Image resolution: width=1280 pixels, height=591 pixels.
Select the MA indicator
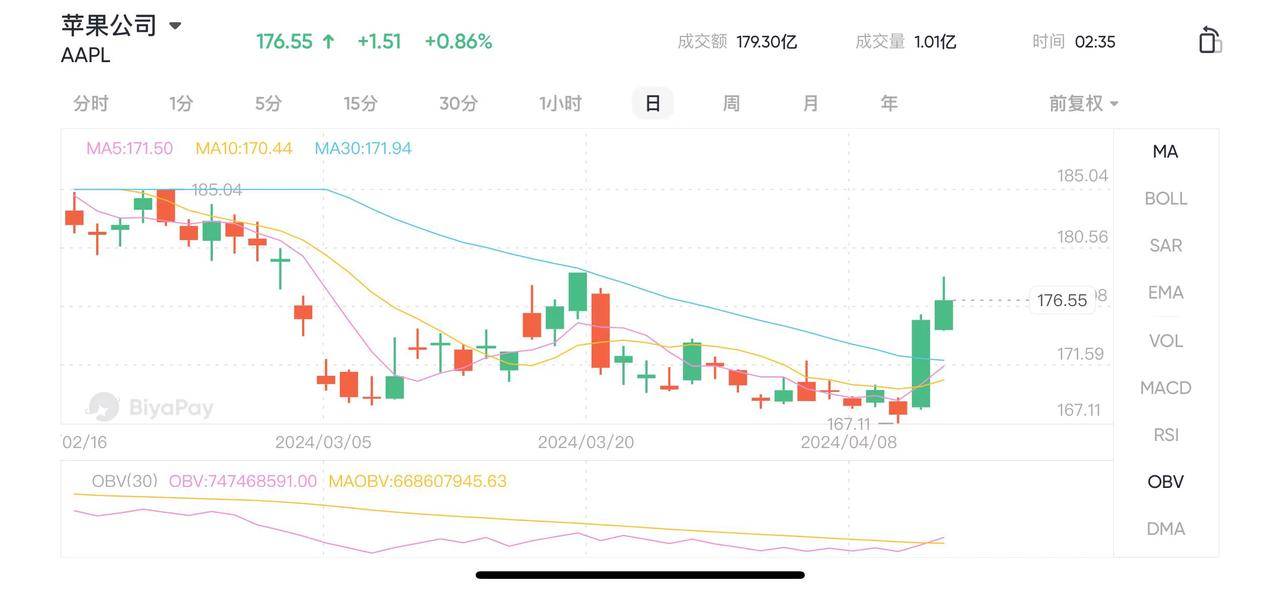point(1165,151)
